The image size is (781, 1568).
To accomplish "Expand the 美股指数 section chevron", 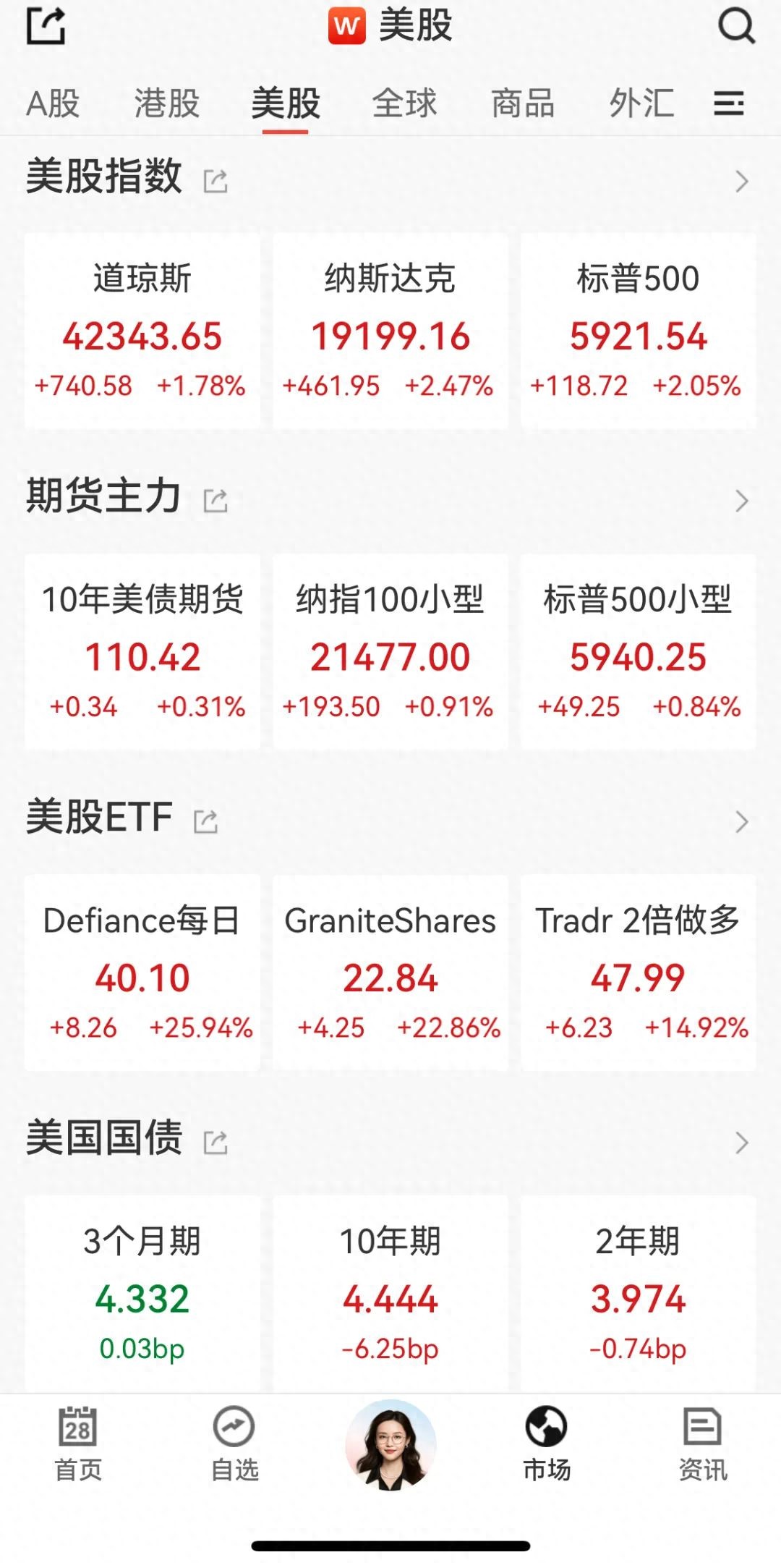I will click(741, 181).
